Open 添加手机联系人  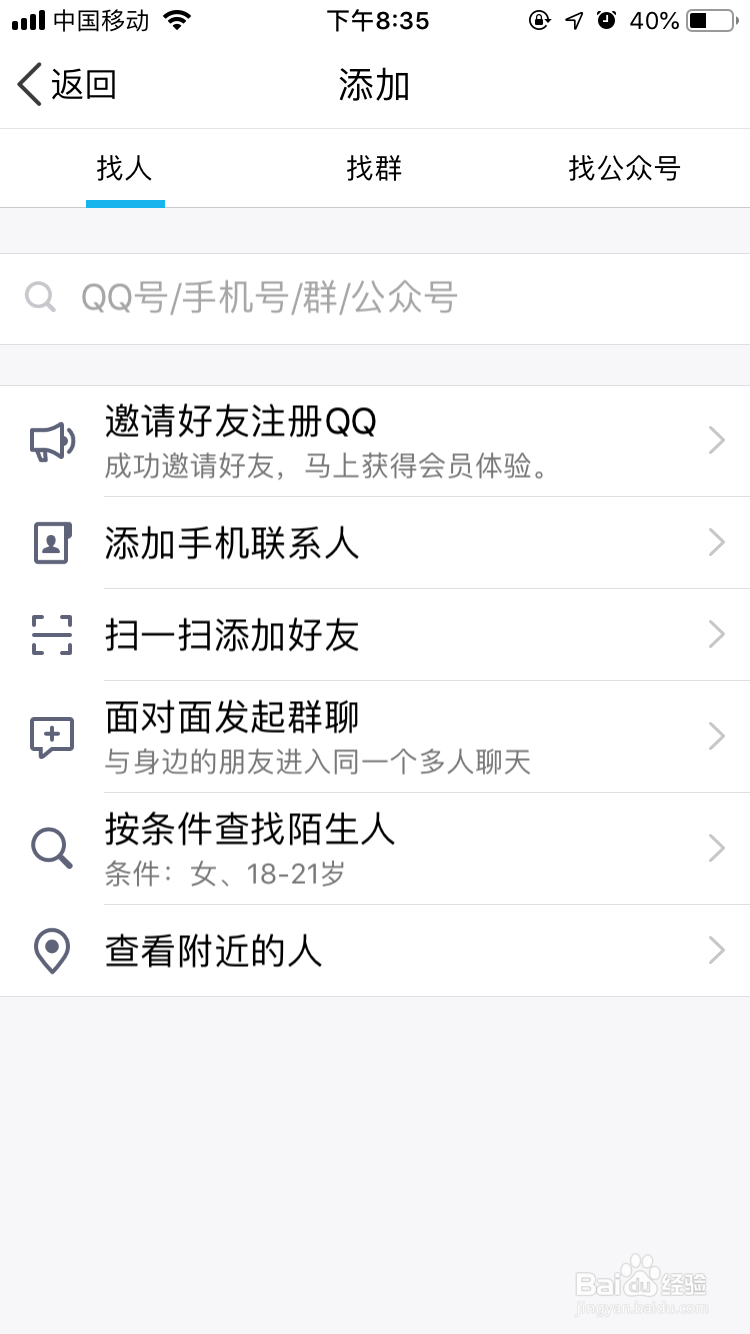click(x=375, y=543)
